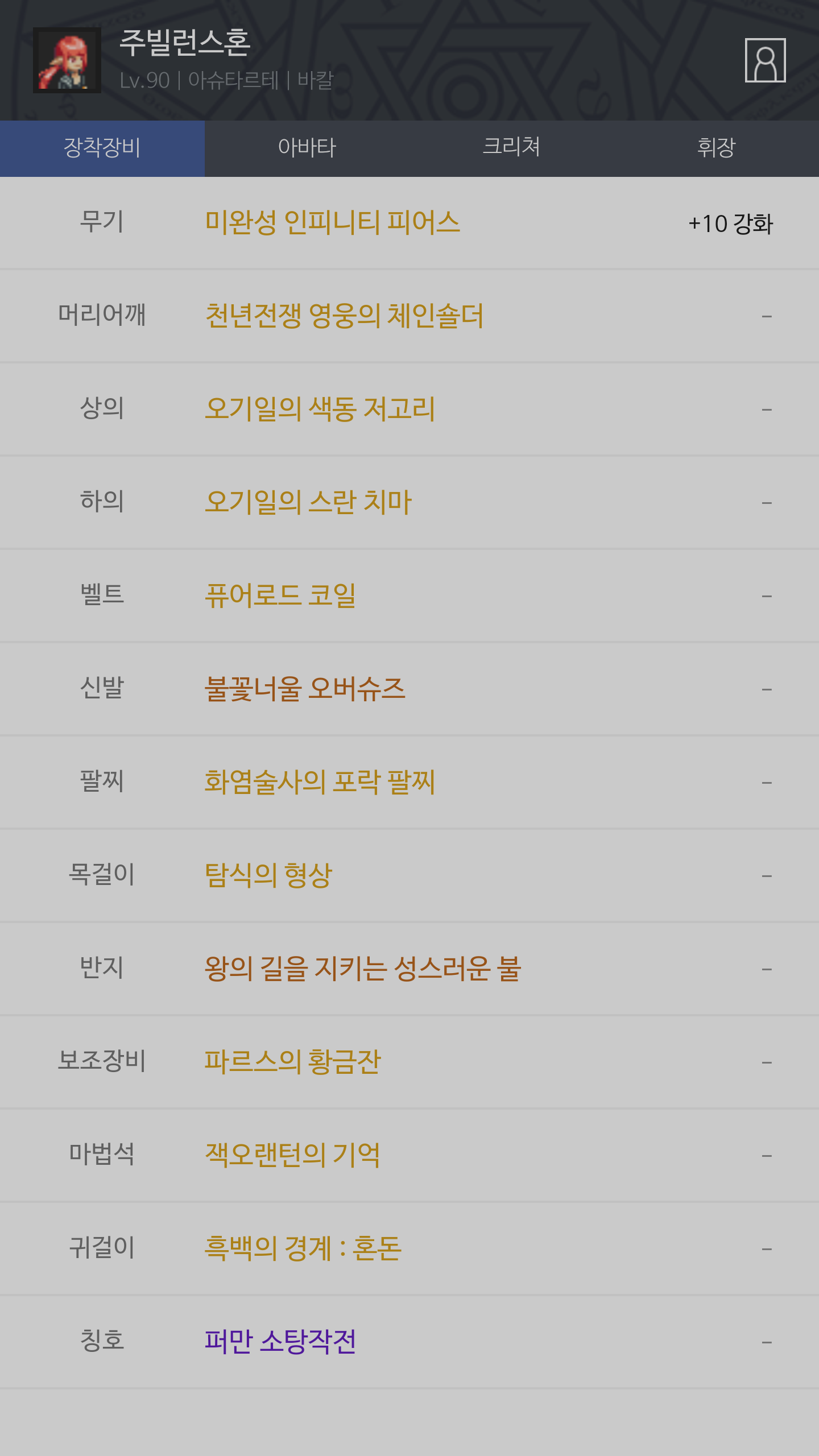Show 흑백의 경계 : 혼돈 earring
Image resolution: width=819 pixels, height=1456 pixels.
coord(303,1248)
